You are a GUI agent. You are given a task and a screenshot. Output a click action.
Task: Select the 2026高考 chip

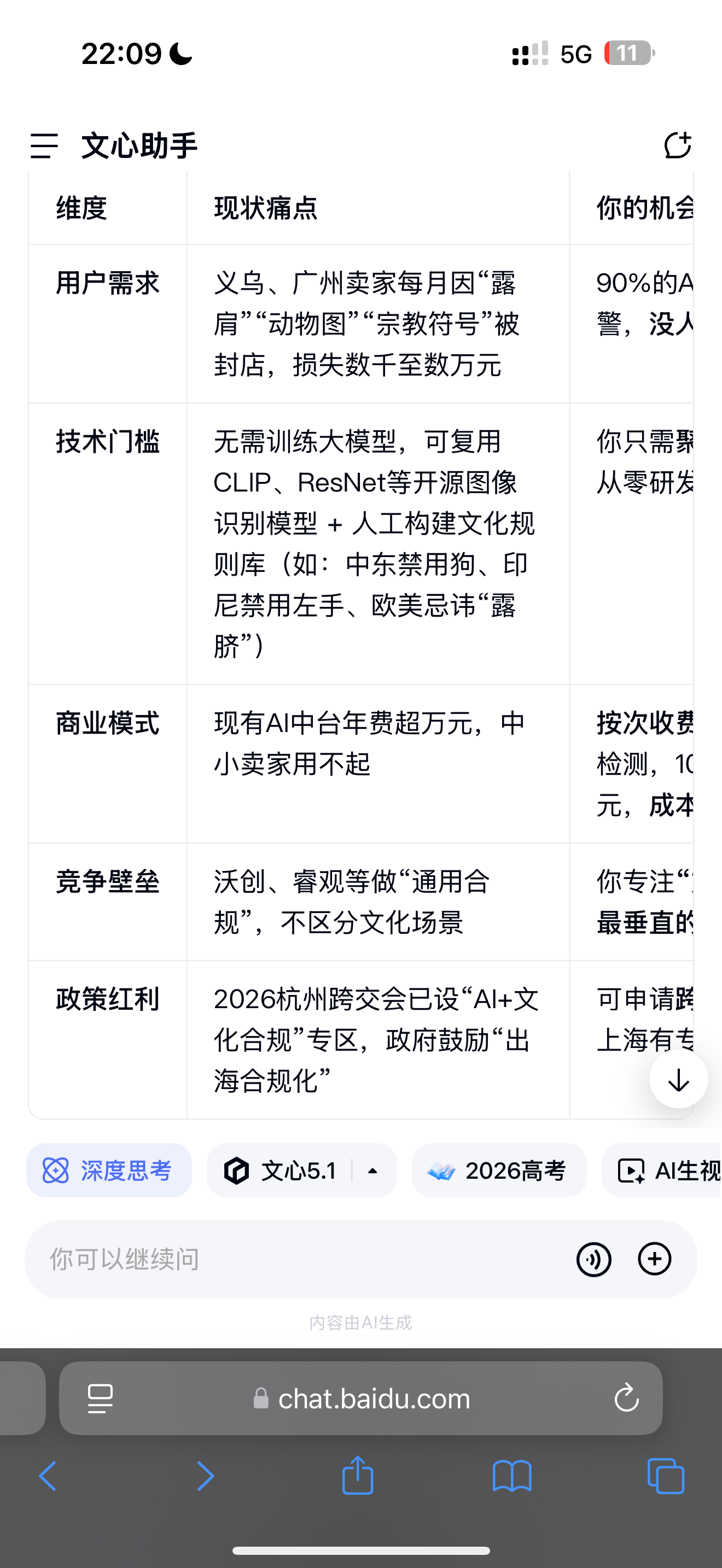point(499,1171)
